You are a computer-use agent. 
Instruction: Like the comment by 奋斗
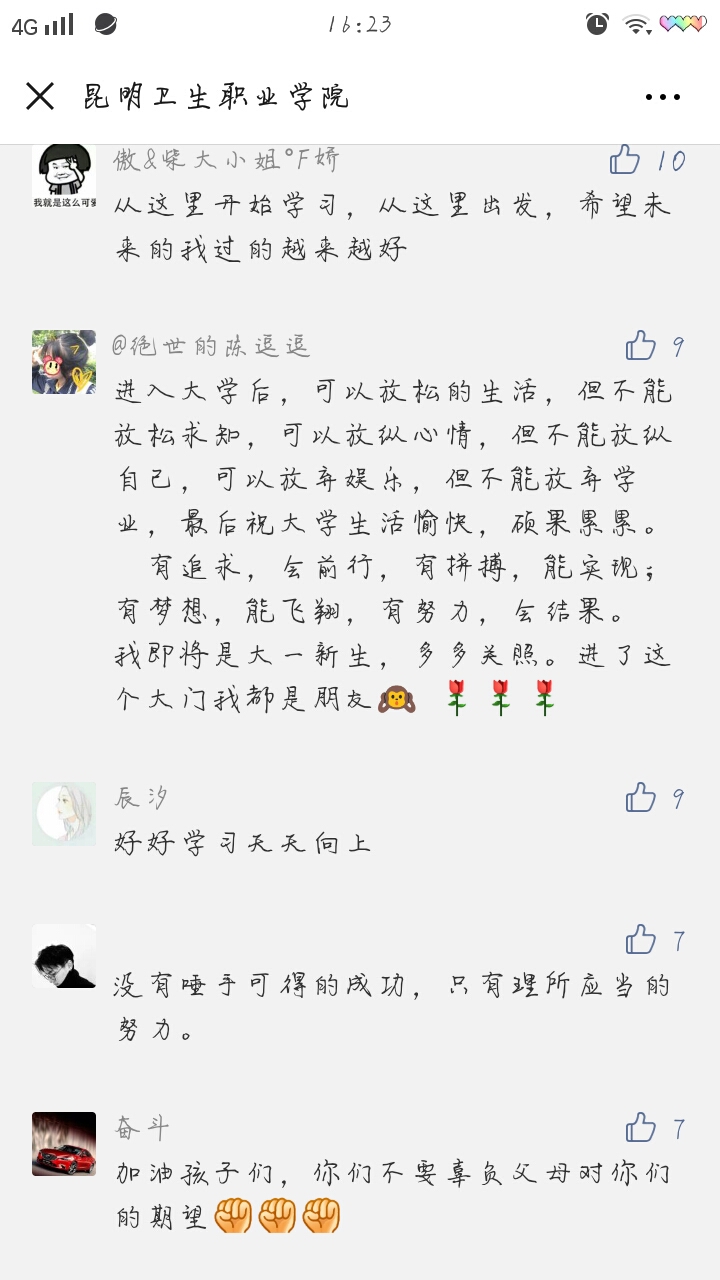click(641, 1128)
